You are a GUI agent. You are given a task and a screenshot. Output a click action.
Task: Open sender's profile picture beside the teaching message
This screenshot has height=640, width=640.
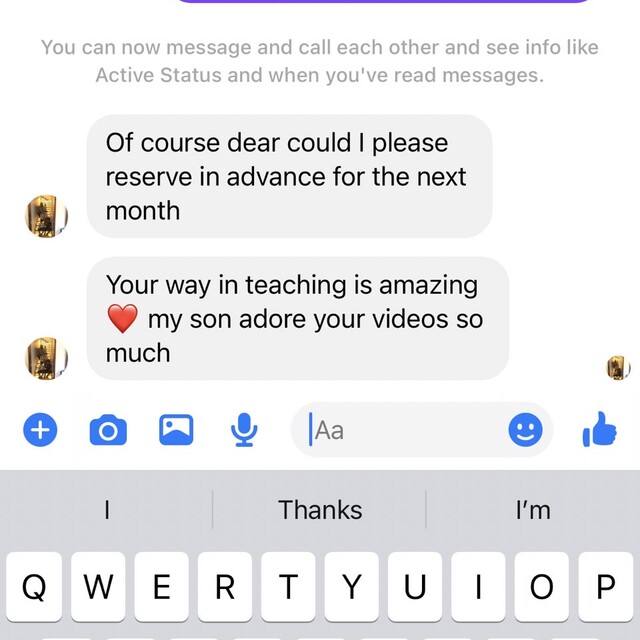(46, 357)
